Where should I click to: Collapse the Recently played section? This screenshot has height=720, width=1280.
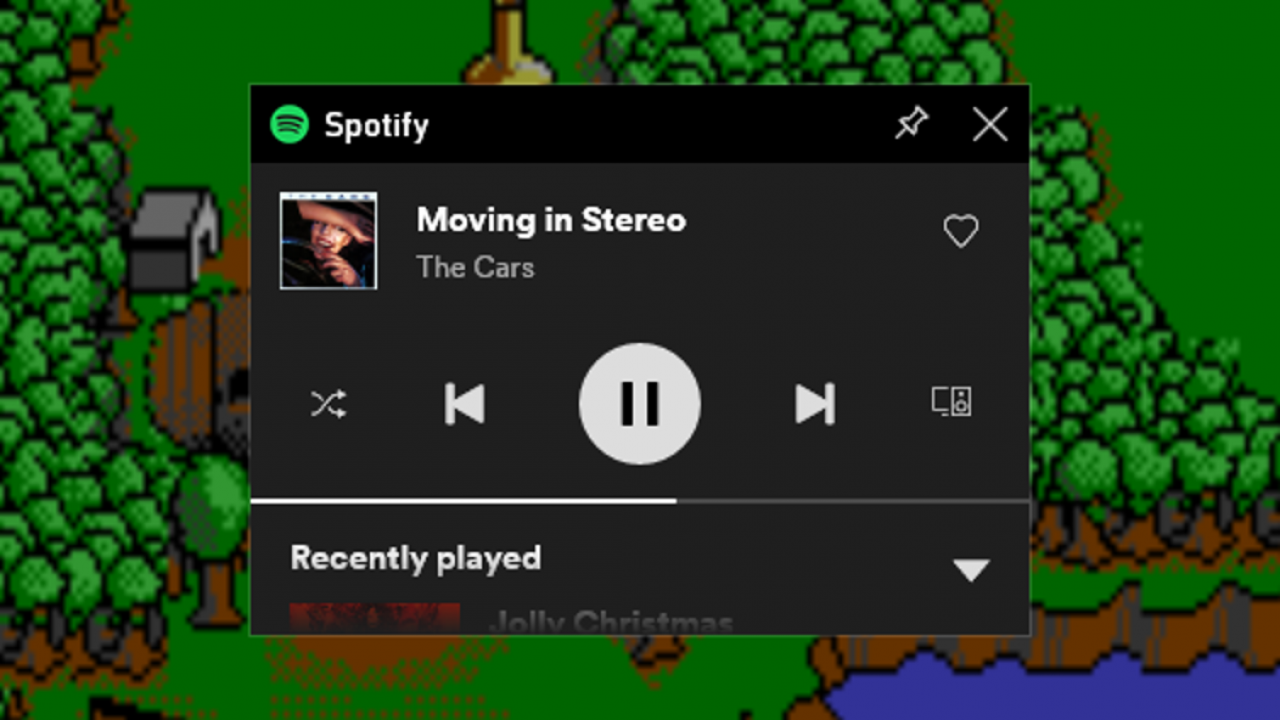click(x=970, y=570)
